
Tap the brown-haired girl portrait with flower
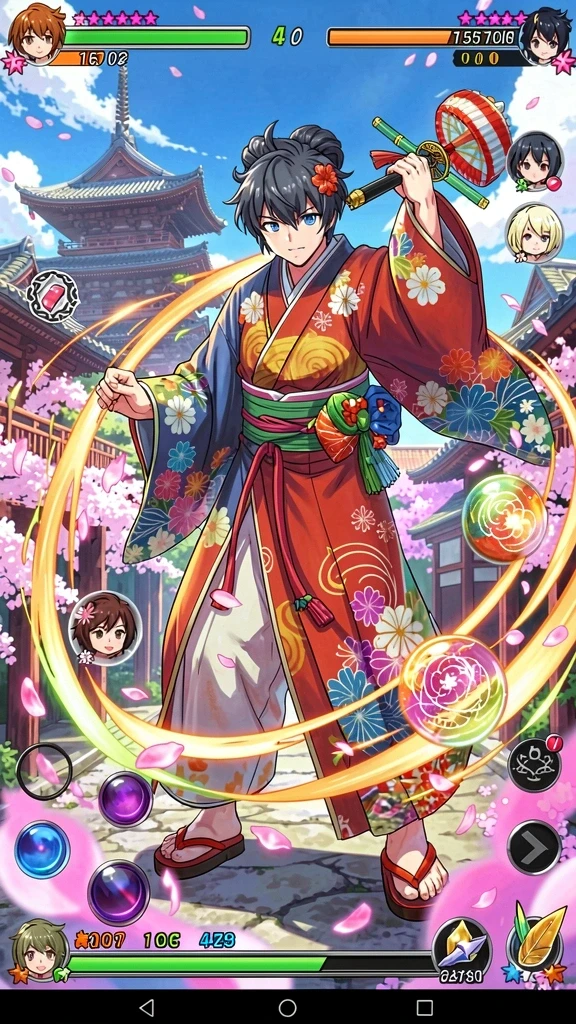(105, 628)
